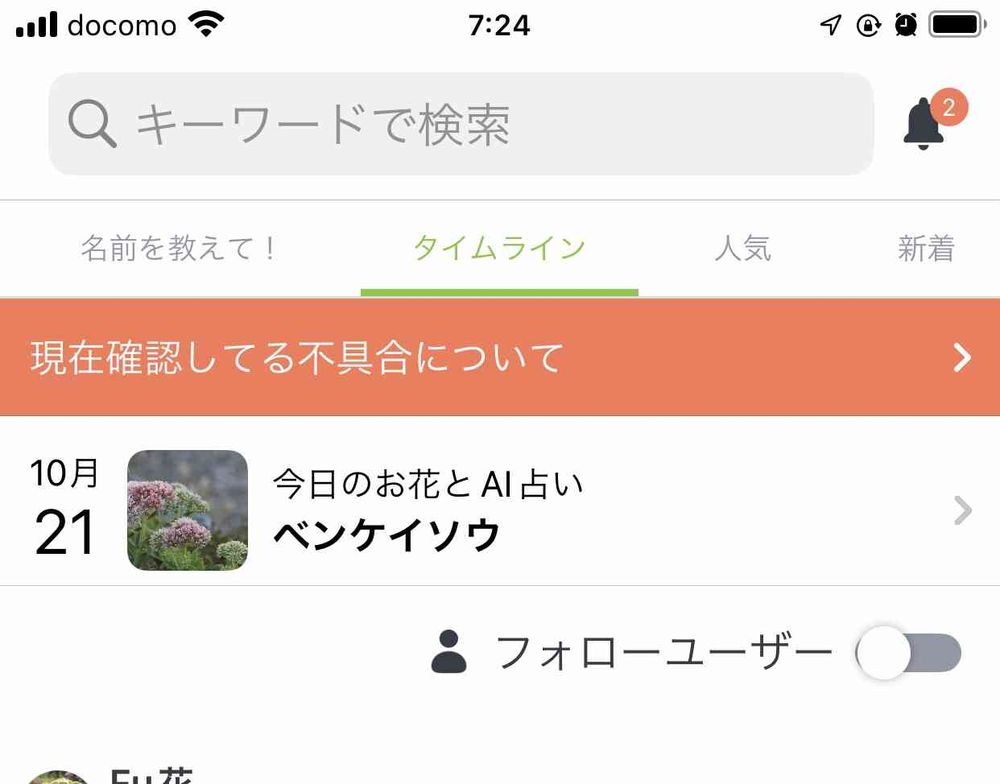Toggle the フォローユーザー switch
The height and width of the screenshot is (784, 1000).
point(908,653)
